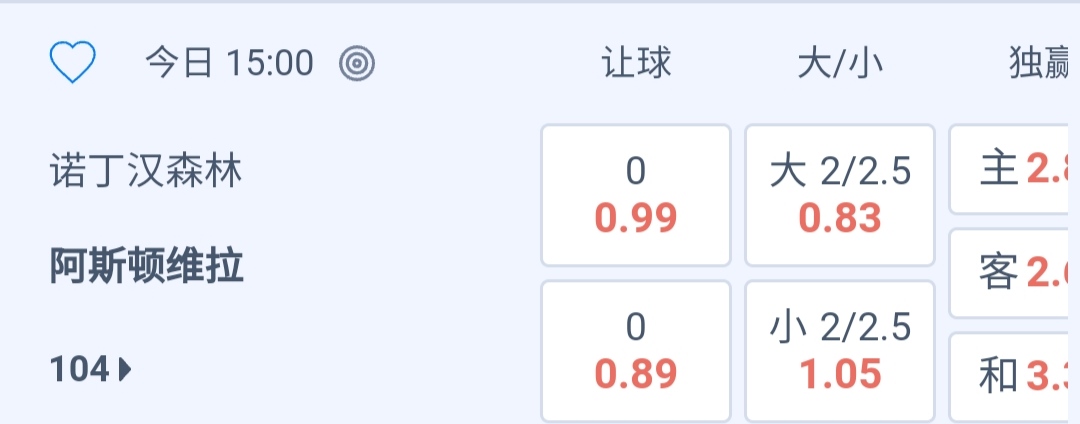
Task: Expand the 104 more markets arrow
Action: click(91, 370)
